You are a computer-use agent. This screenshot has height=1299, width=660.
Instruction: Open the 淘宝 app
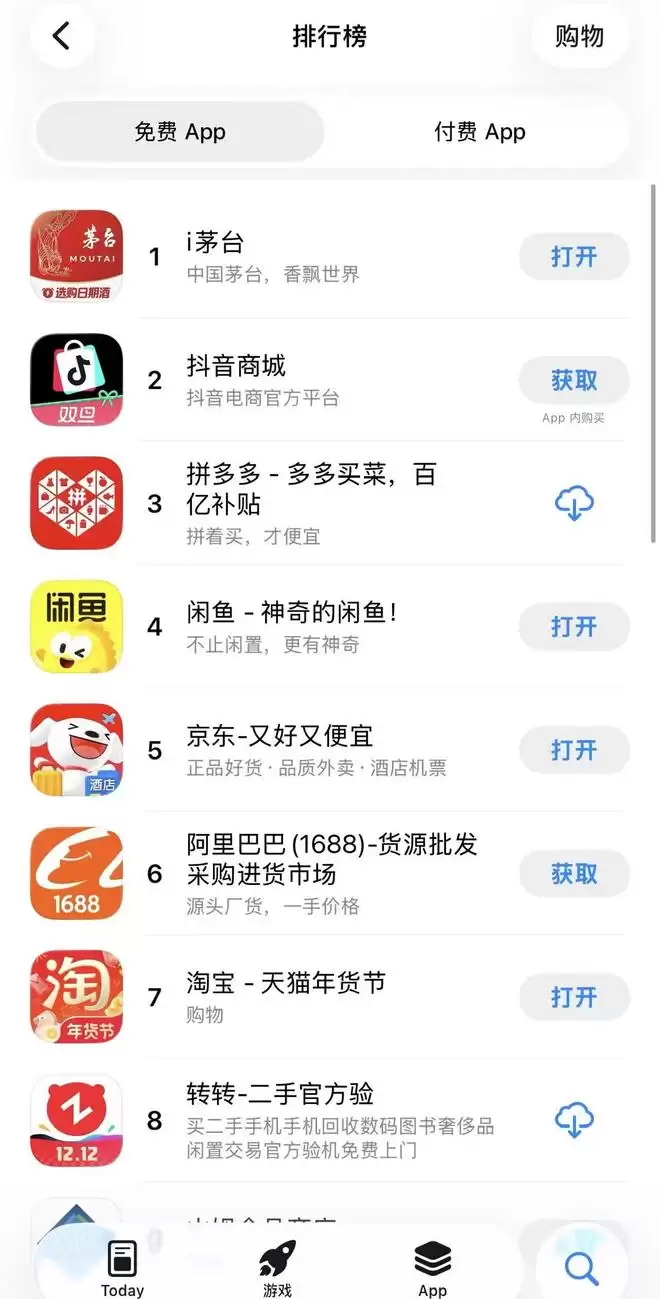pos(574,997)
